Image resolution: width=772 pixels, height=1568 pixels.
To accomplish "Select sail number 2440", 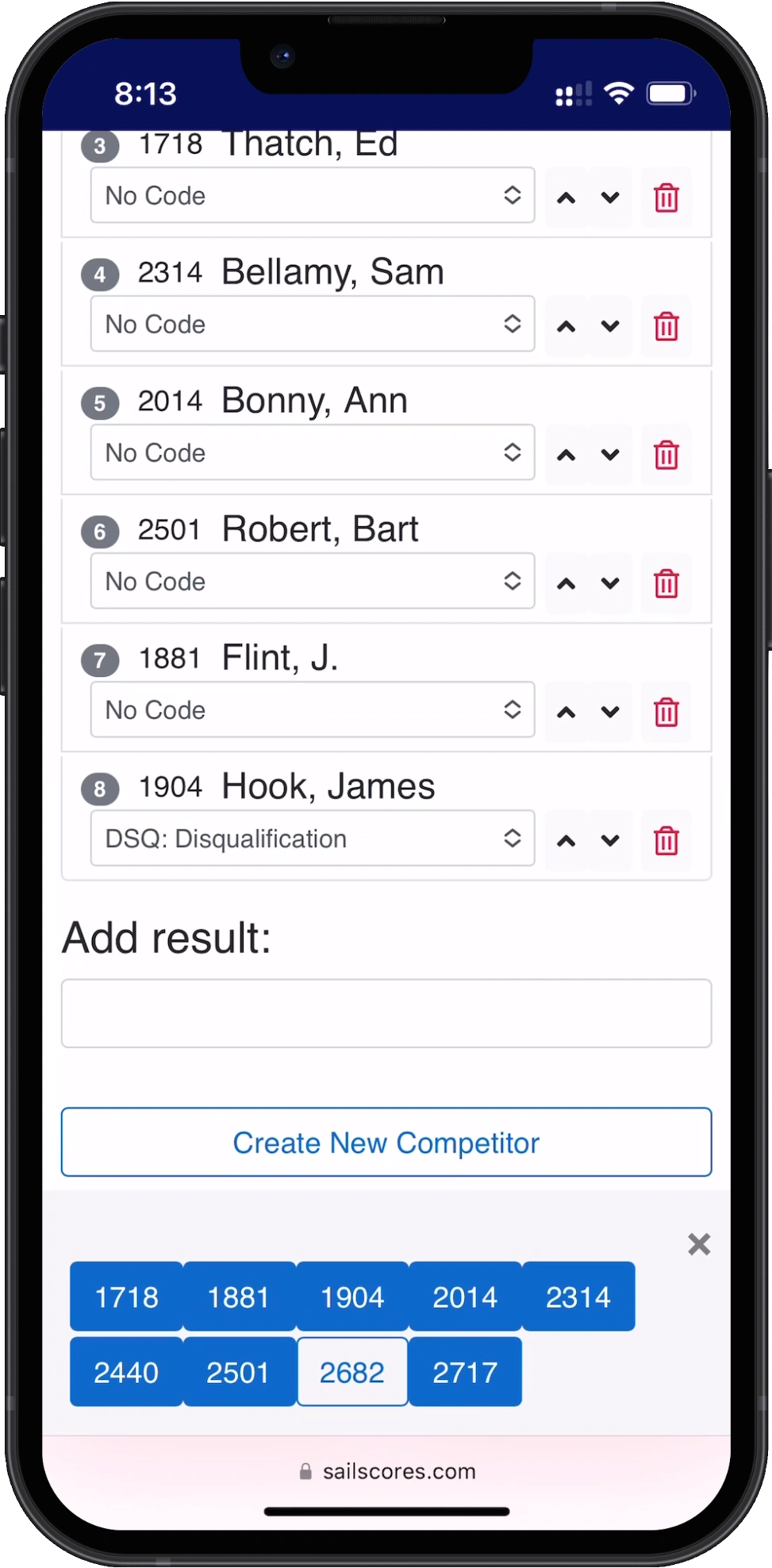I will [126, 1372].
